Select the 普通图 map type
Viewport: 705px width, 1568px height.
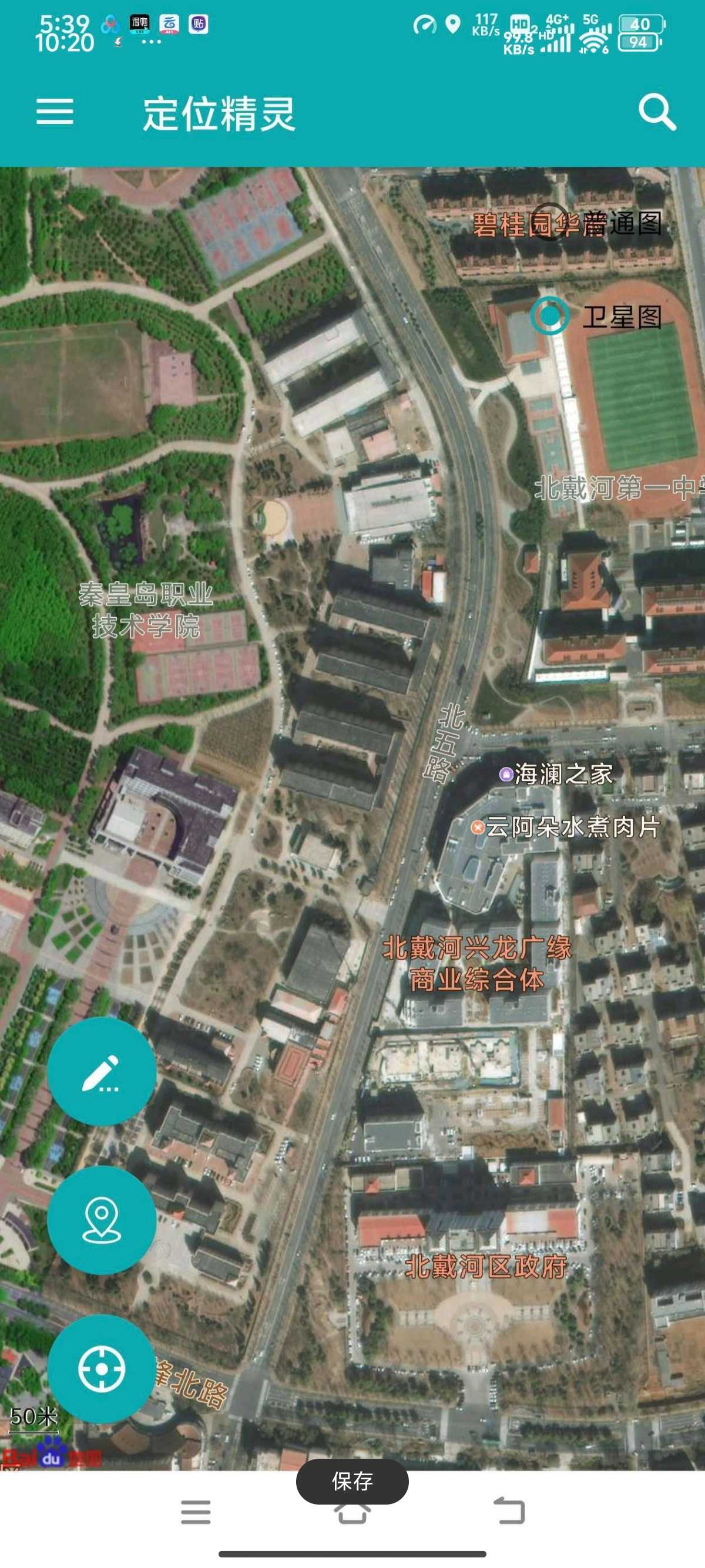(x=550, y=223)
